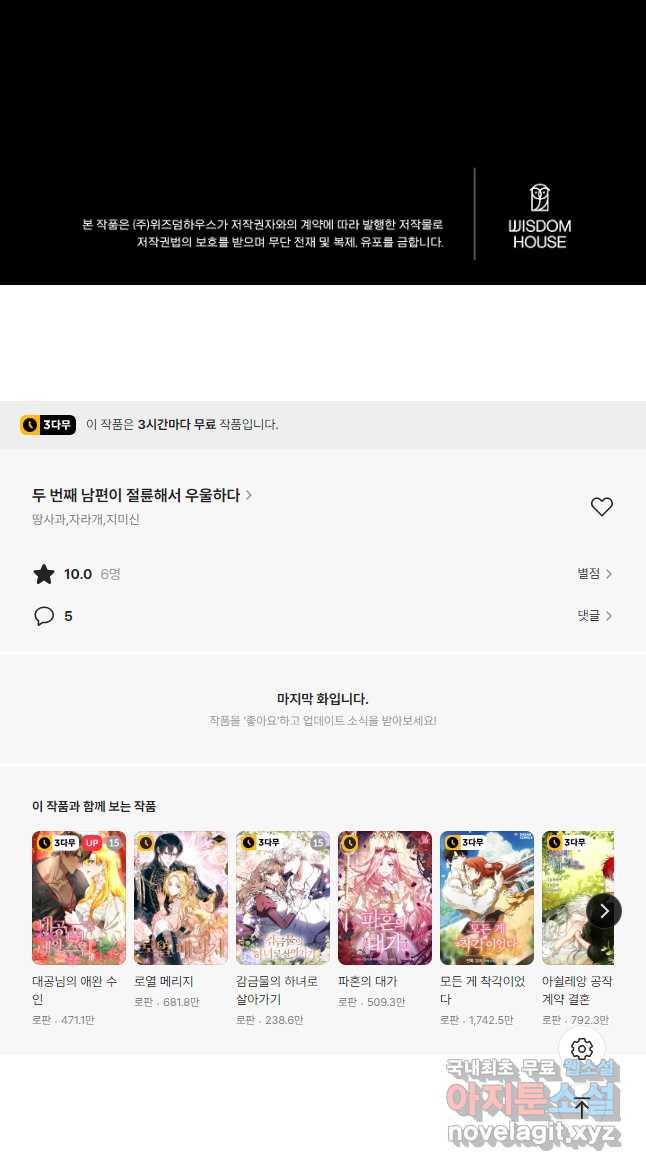The height and width of the screenshot is (1171, 646).
Task: Open the 감금물의 하녀로 살아가기 cover
Action: [283, 898]
